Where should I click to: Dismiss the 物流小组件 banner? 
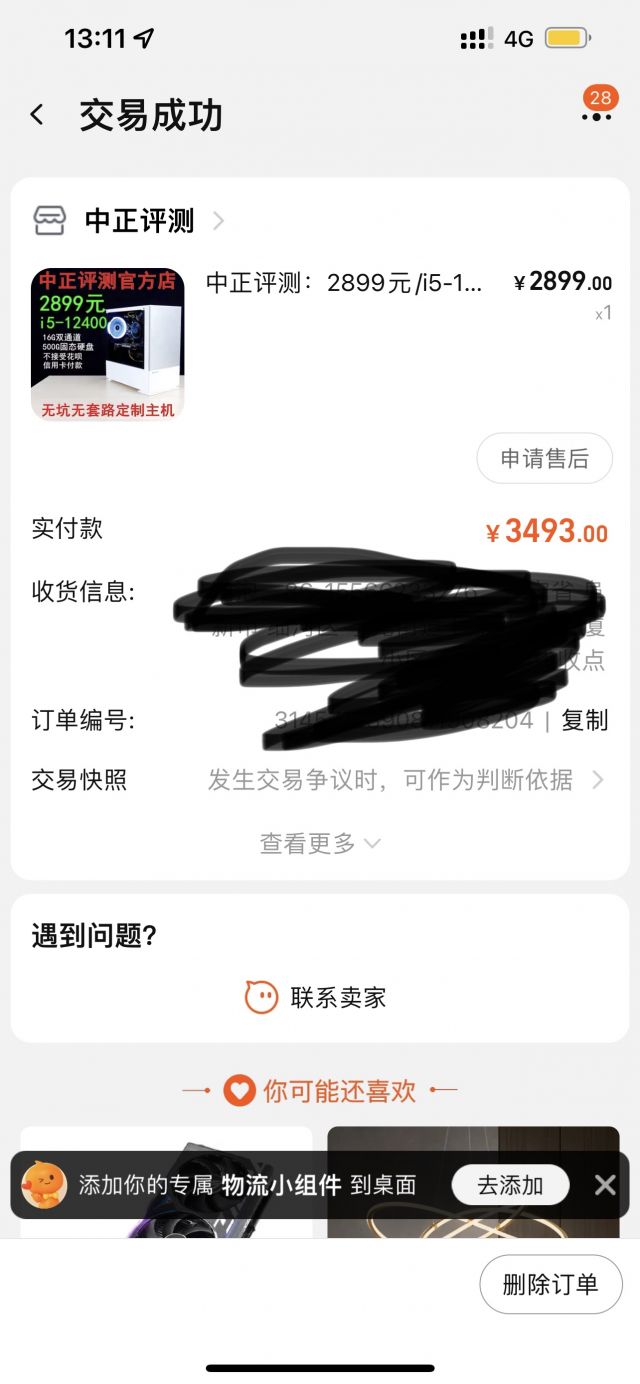click(605, 1186)
